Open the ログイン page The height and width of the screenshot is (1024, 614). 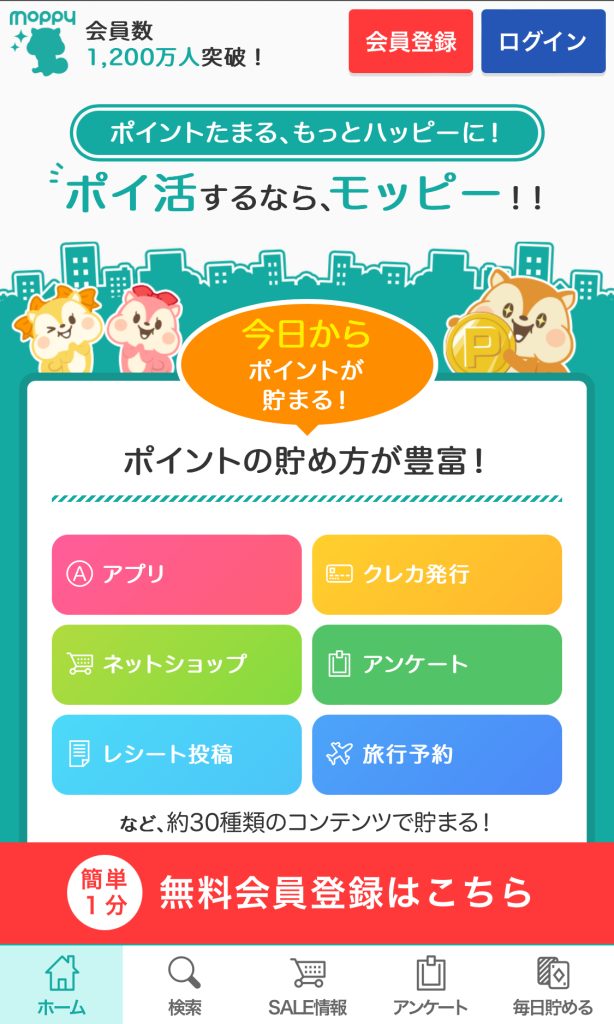tap(543, 42)
